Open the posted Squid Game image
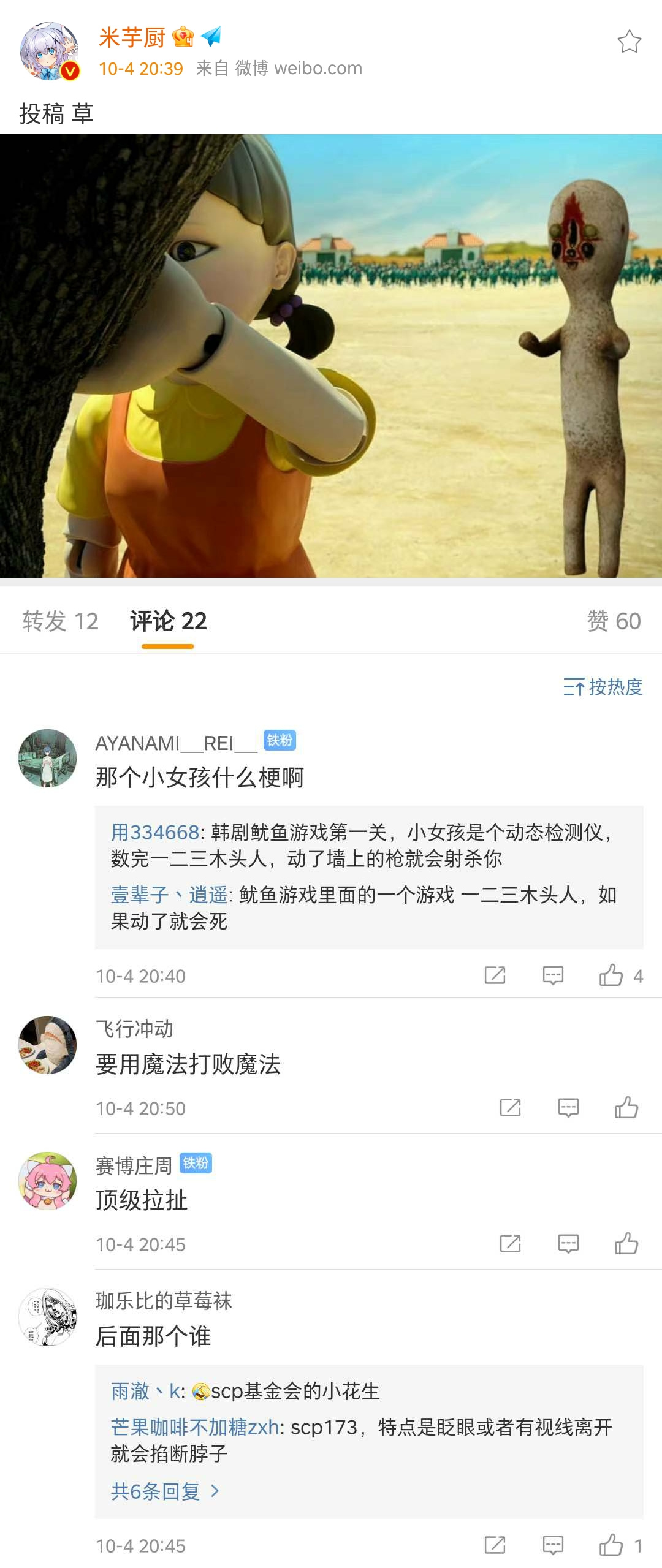This screenshot has height=1568, width=662. pos(331,355)
